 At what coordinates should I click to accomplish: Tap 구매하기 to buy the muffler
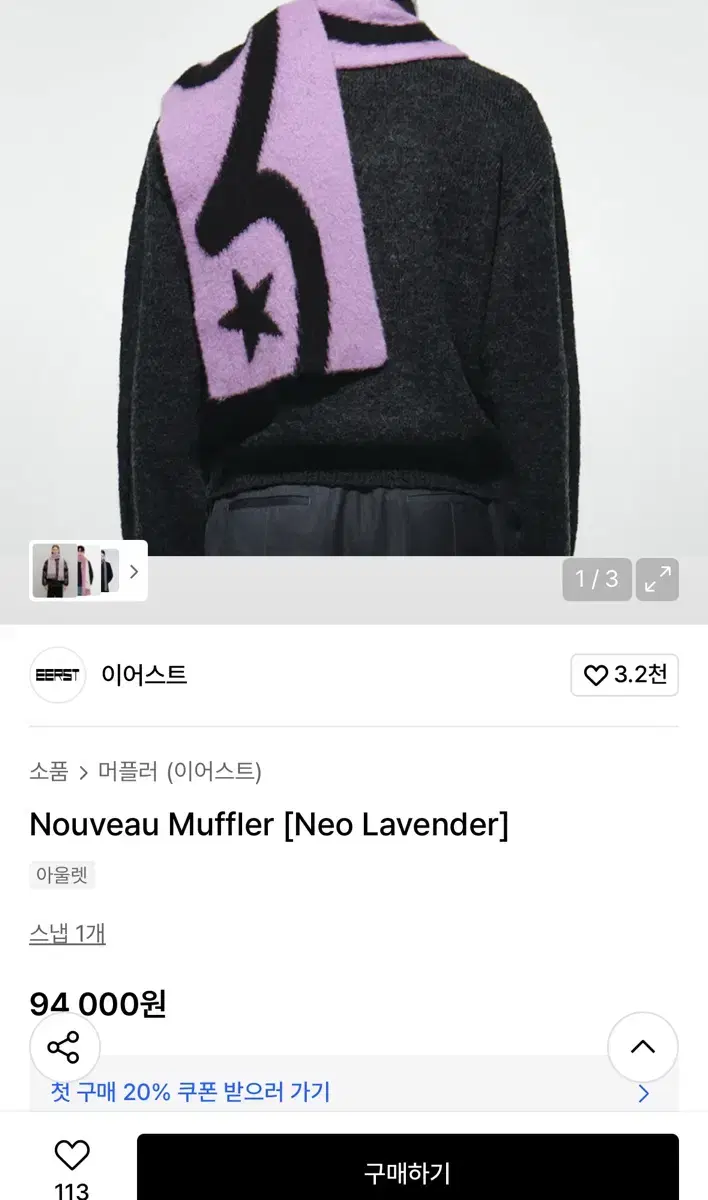tap(408, 1169)
